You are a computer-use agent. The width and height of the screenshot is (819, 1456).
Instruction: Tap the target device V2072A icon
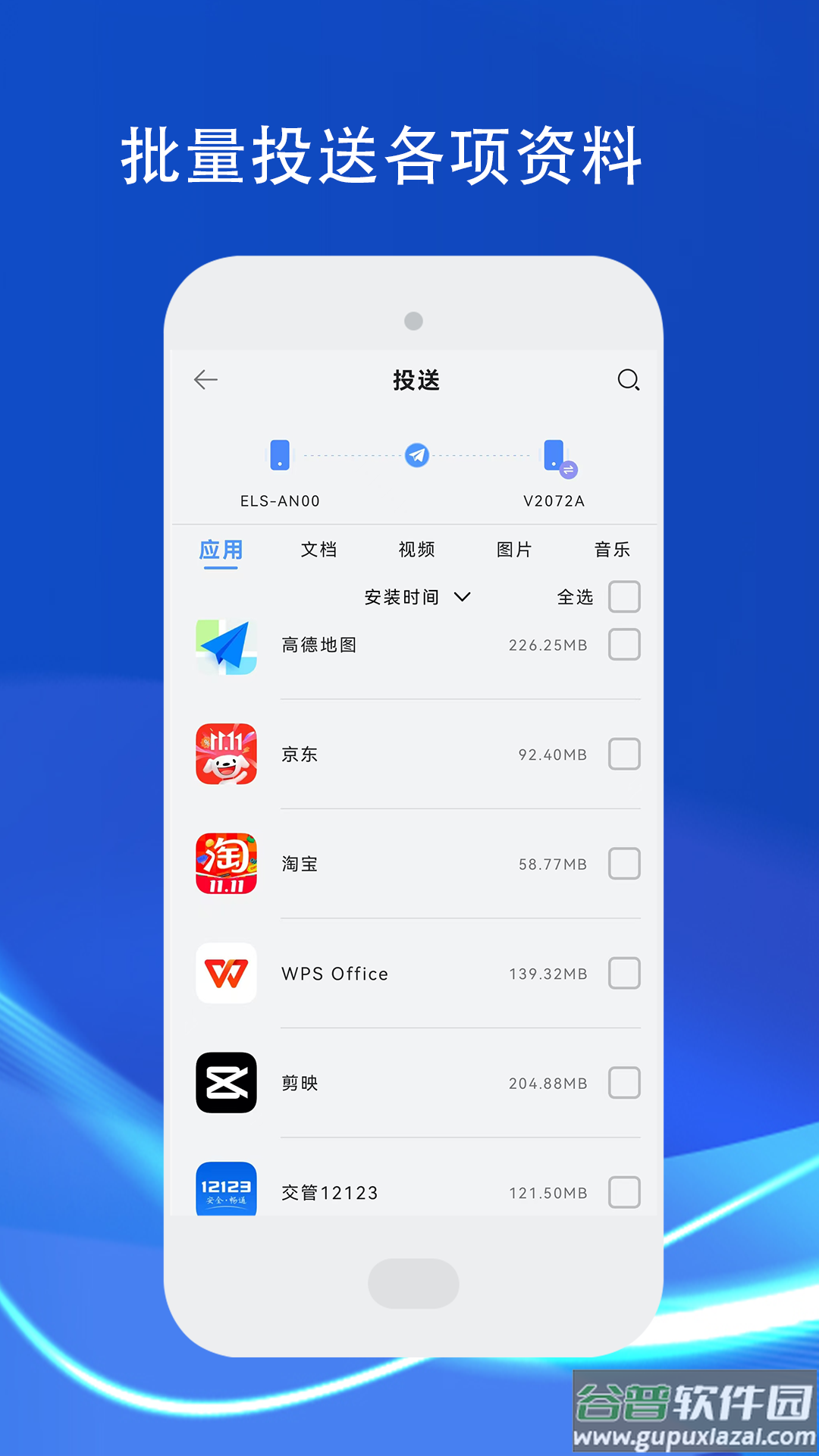(x=554, y=455)
